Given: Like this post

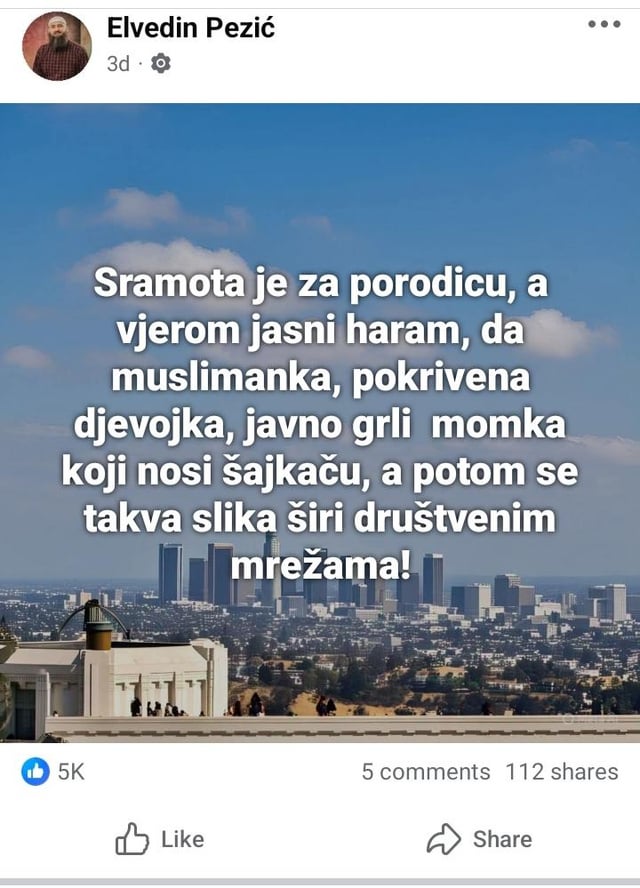Looking at the screenshot, I should pyautogui.click(x=160, y=839).
